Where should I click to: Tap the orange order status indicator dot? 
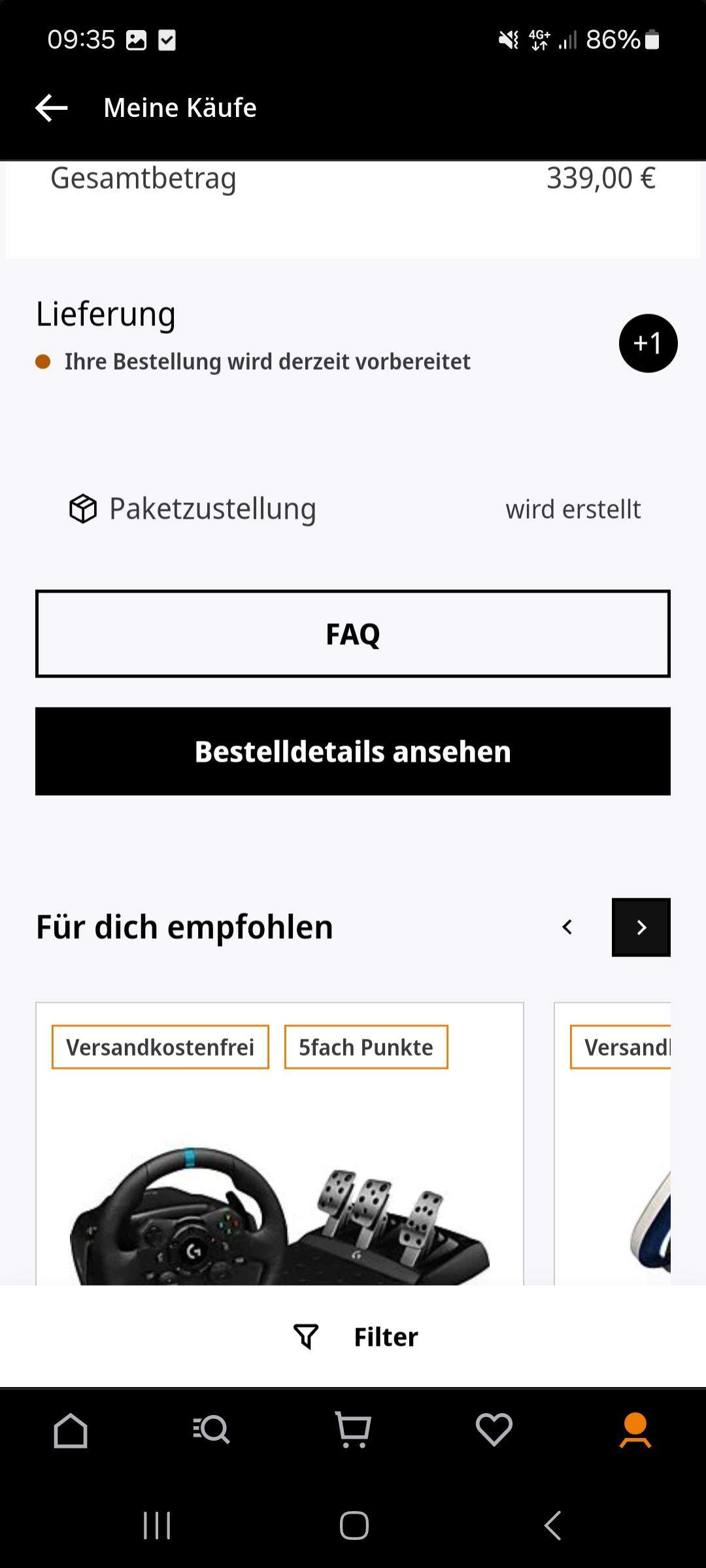pyautogui.click(x=43, y=360)
